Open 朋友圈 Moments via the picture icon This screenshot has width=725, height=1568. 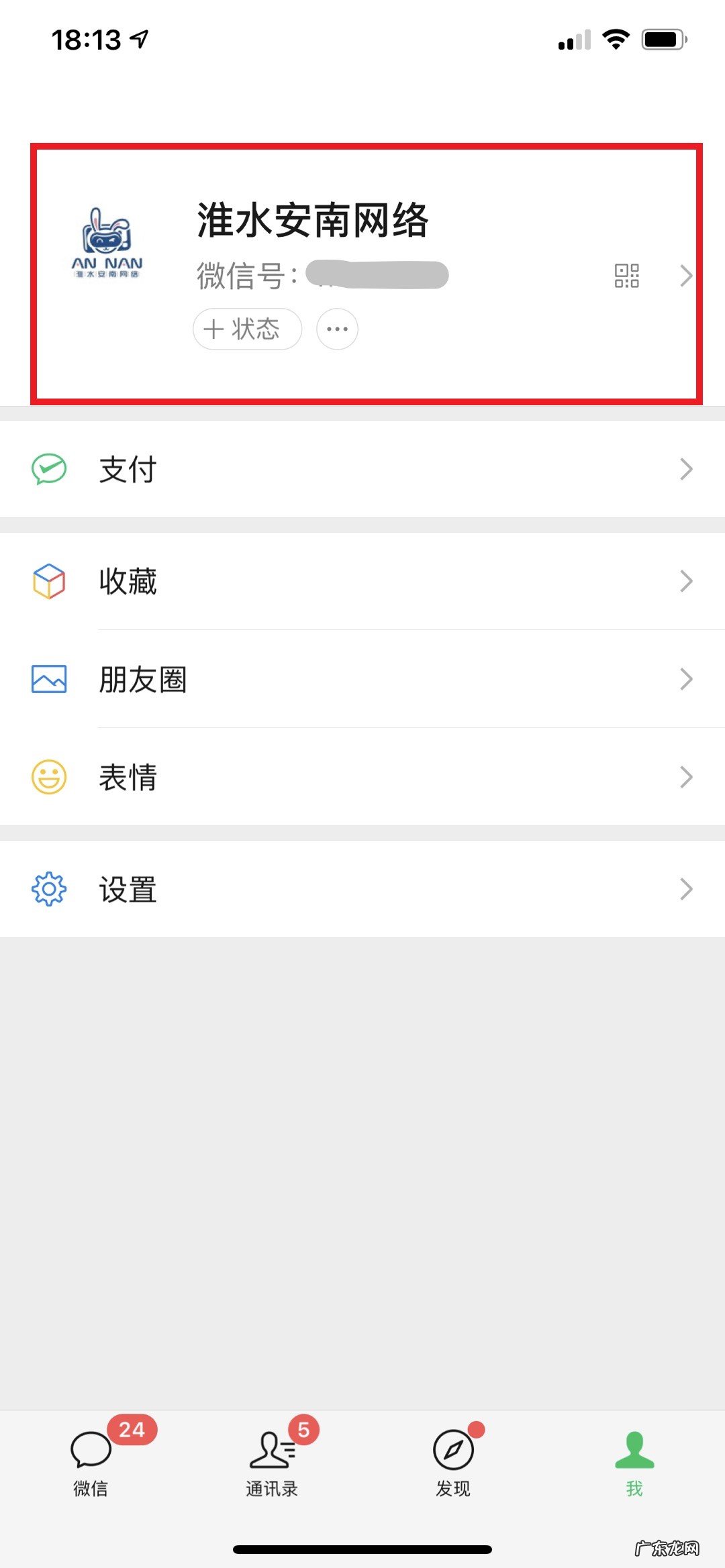47,679
